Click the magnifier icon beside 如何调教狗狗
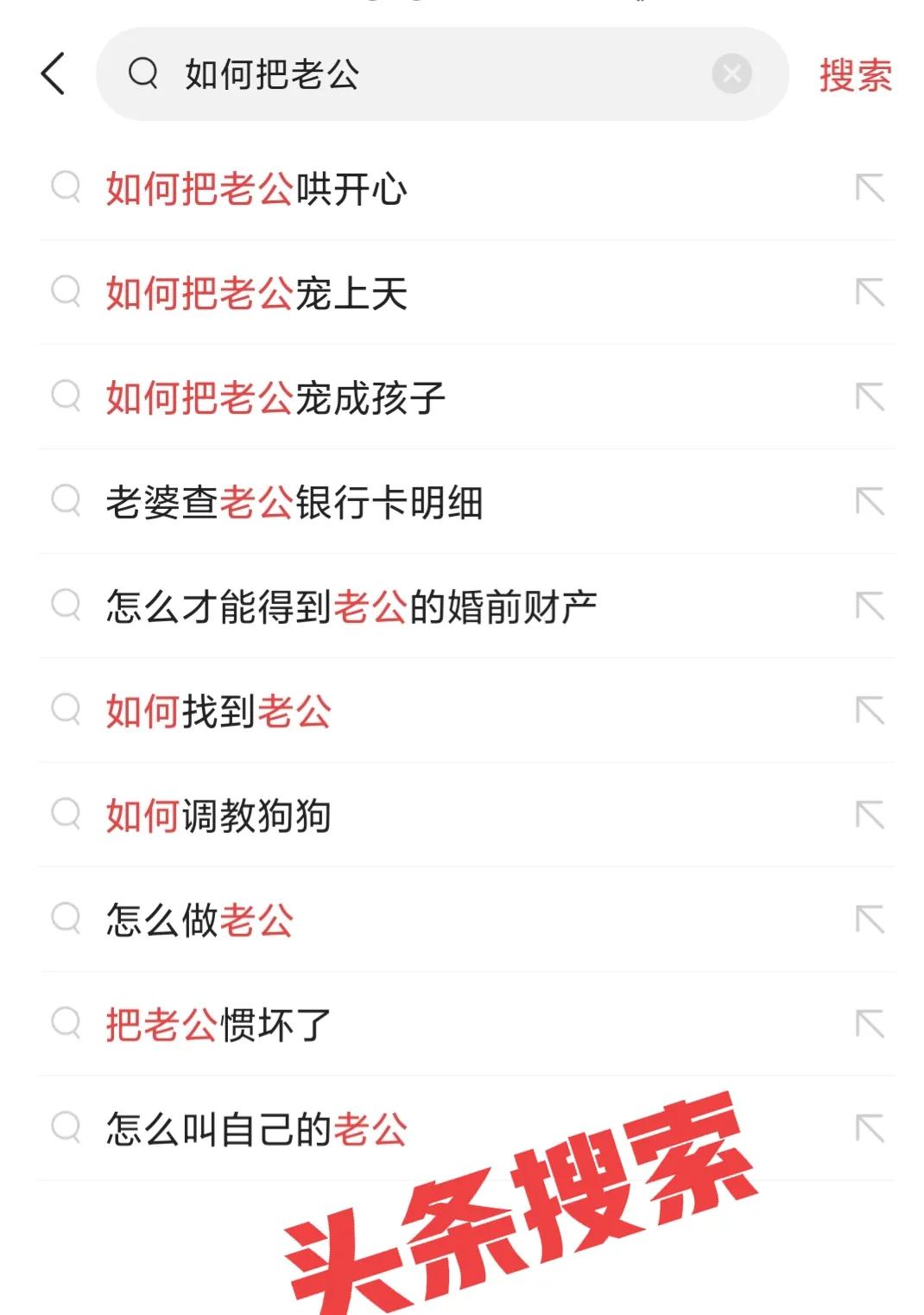 64,816
